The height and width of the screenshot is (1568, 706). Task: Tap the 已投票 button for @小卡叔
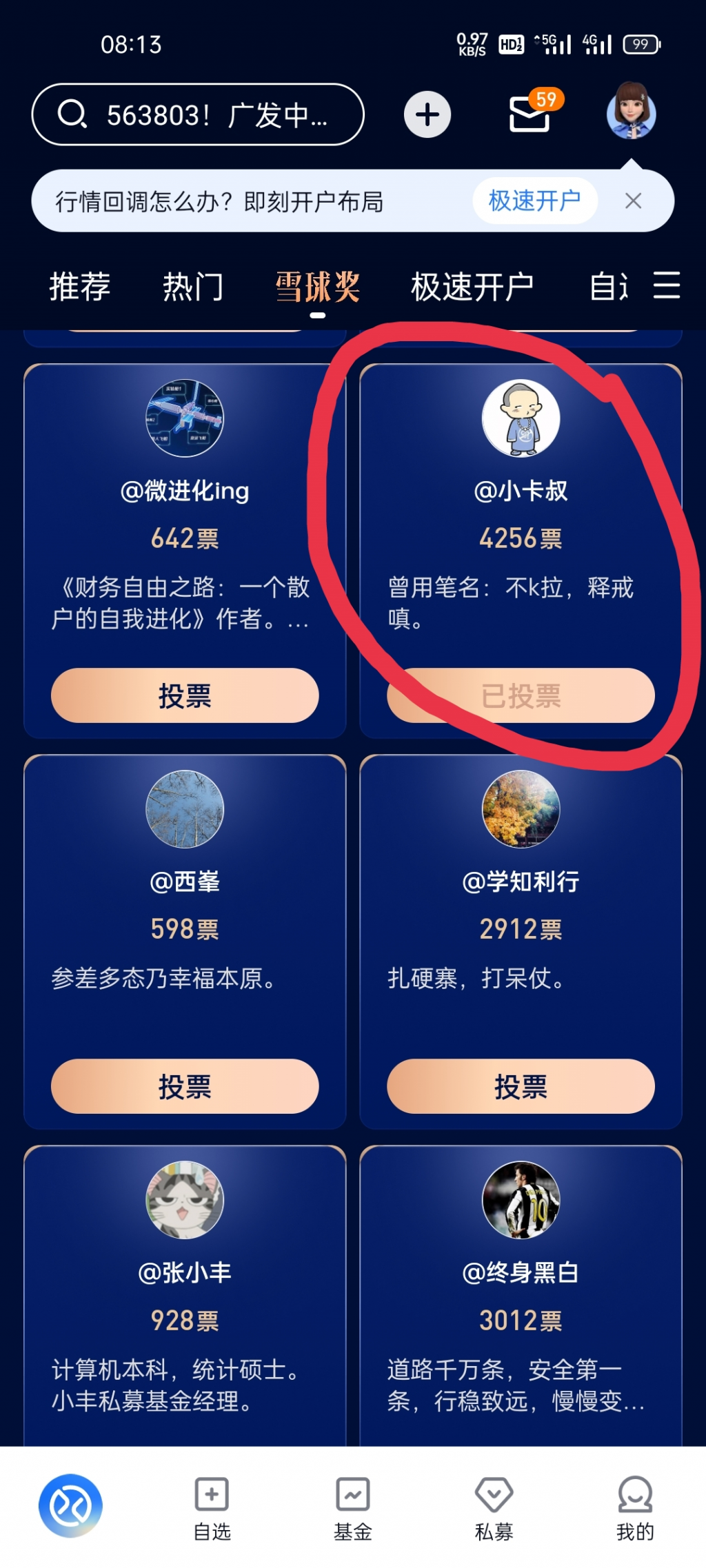[521, 695]
